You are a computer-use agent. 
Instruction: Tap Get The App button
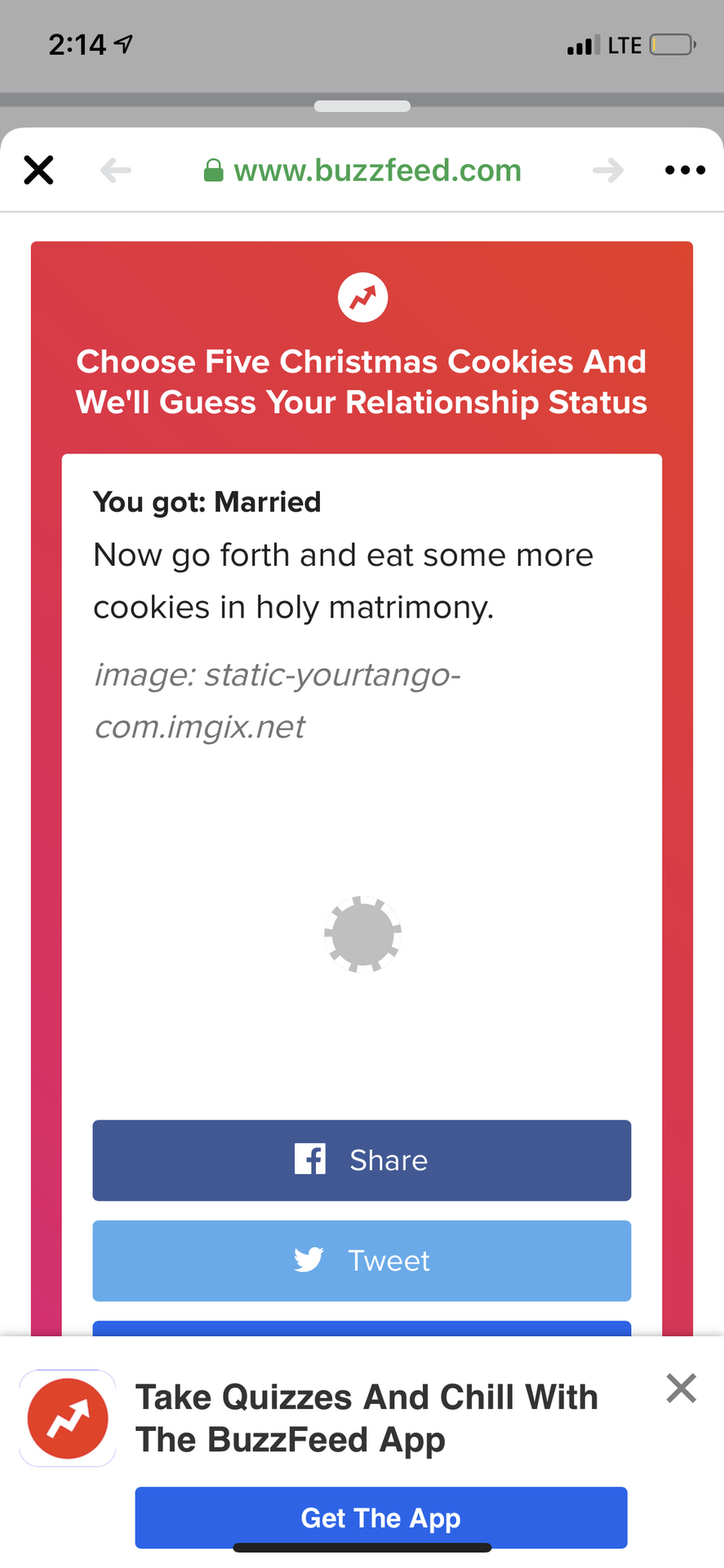[381, 1517]
